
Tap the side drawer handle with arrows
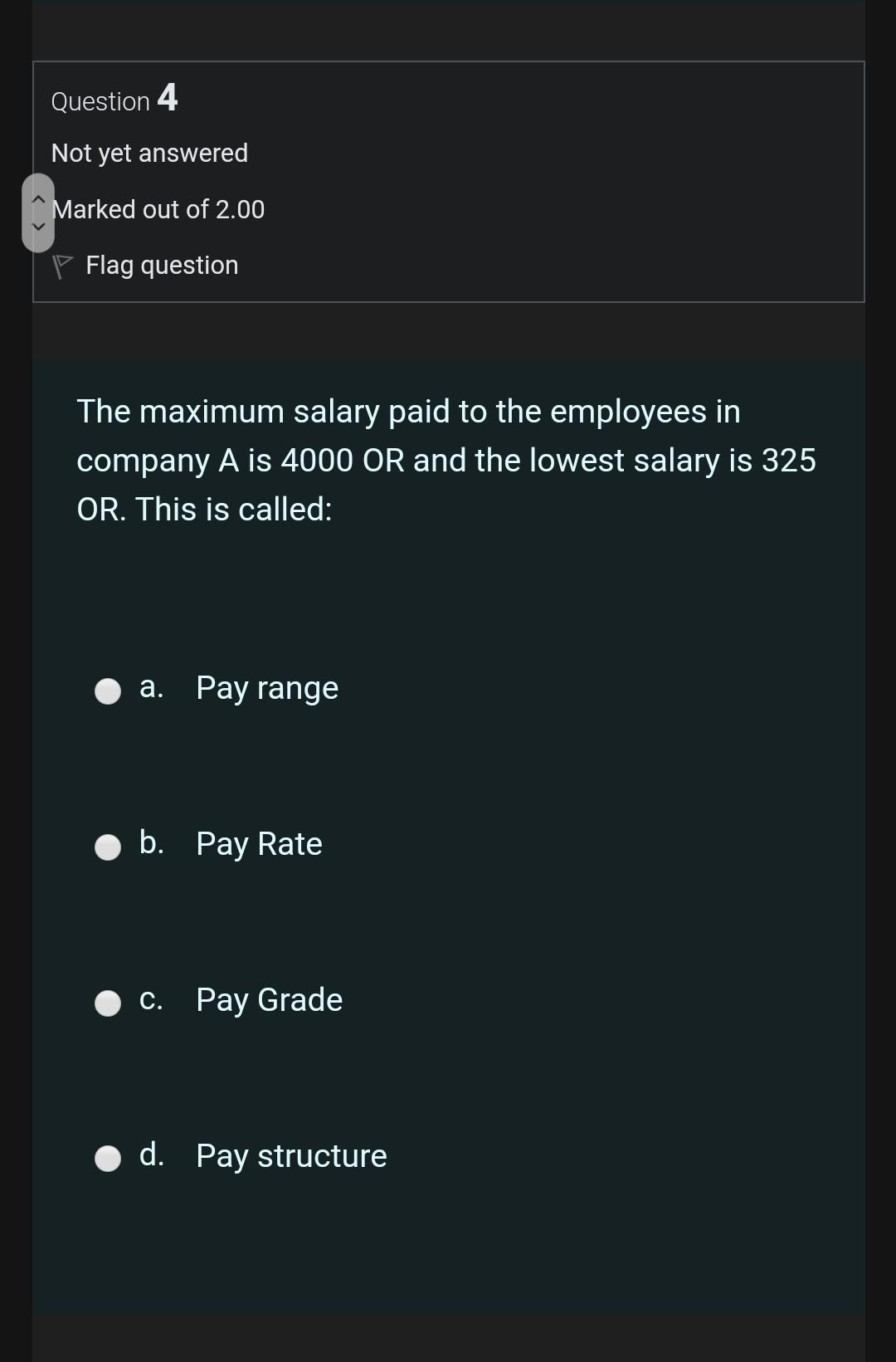37,212
